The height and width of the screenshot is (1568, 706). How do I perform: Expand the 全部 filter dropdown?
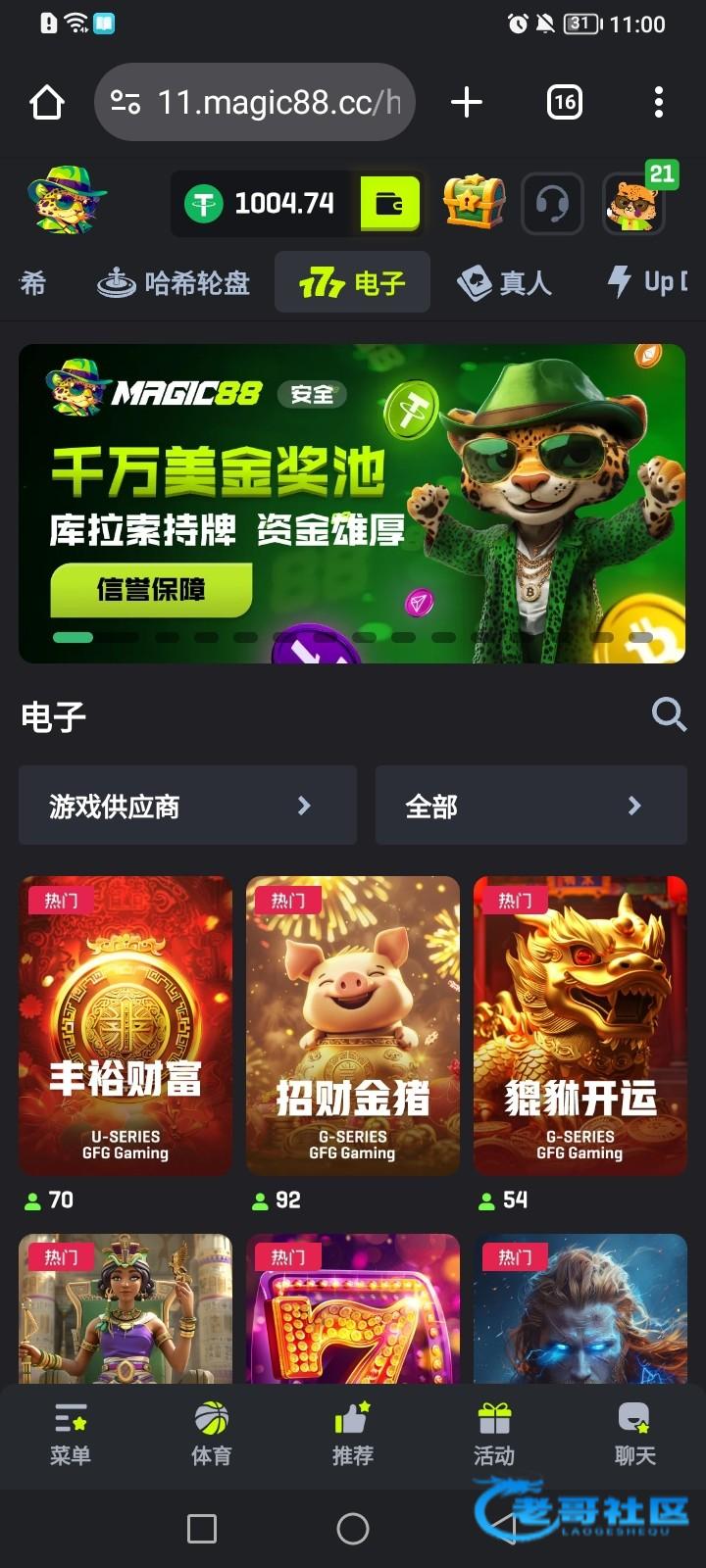pos(530,806)
